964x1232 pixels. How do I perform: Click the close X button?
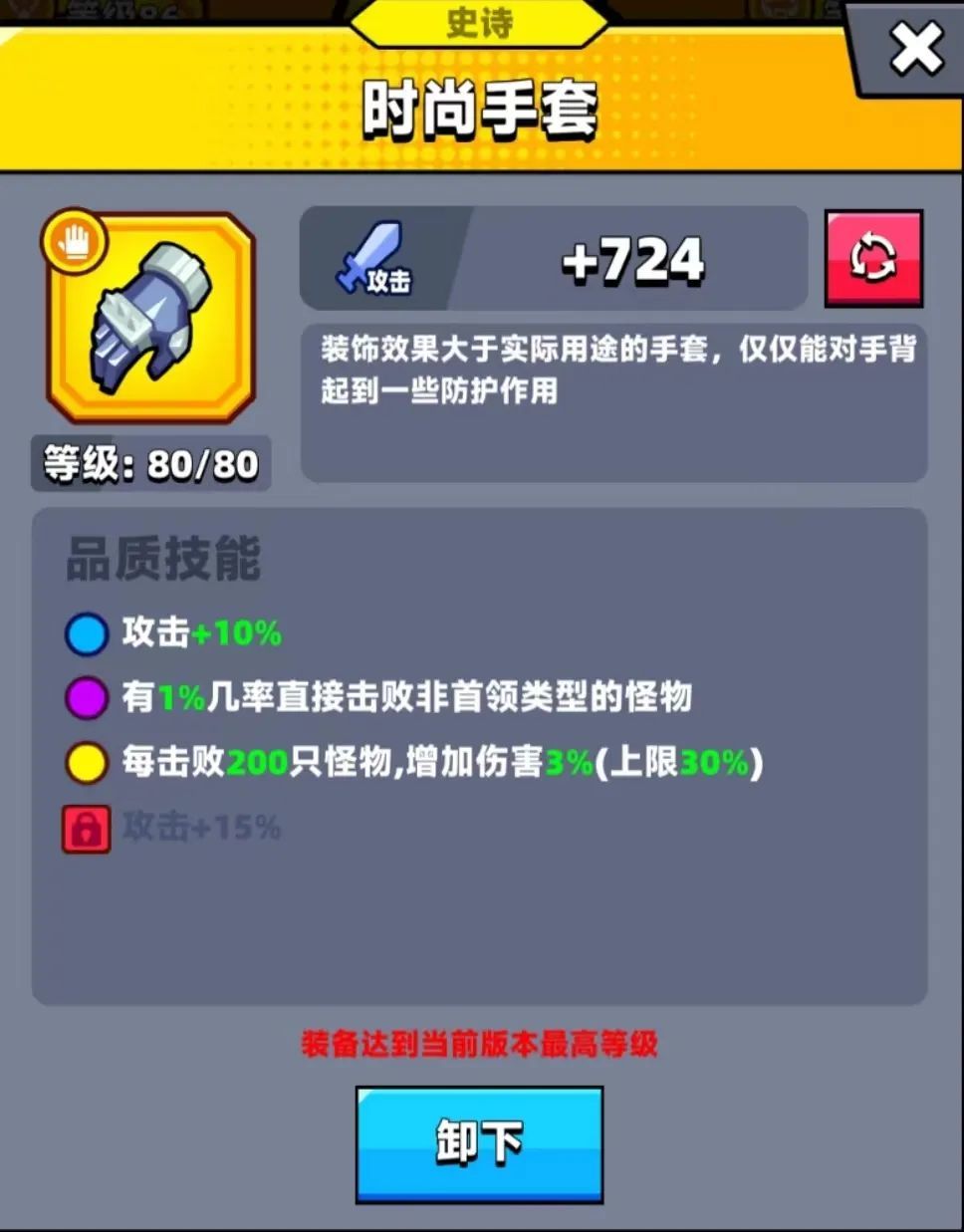pyautogui.click(x=915, y=48)
